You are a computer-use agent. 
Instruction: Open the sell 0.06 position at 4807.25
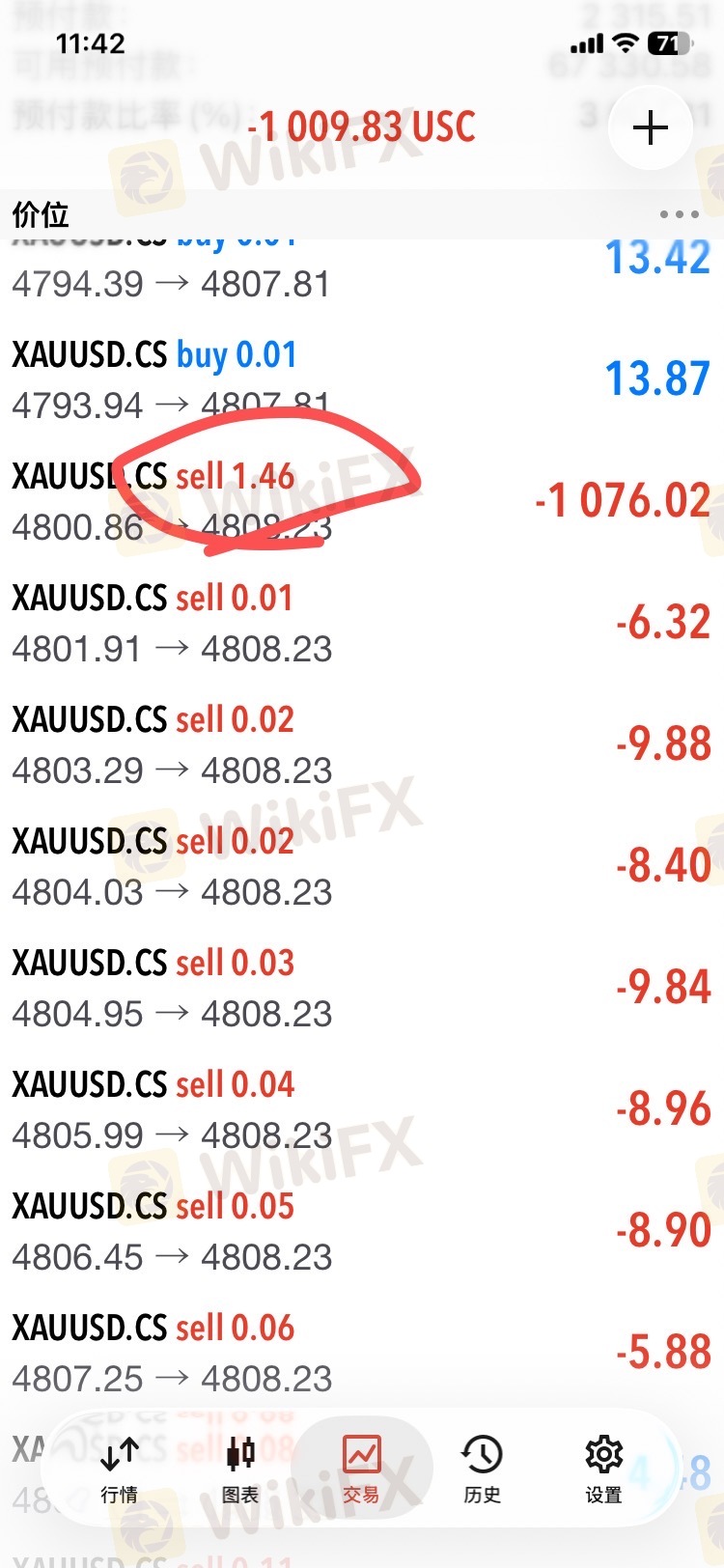(362, 1353)
